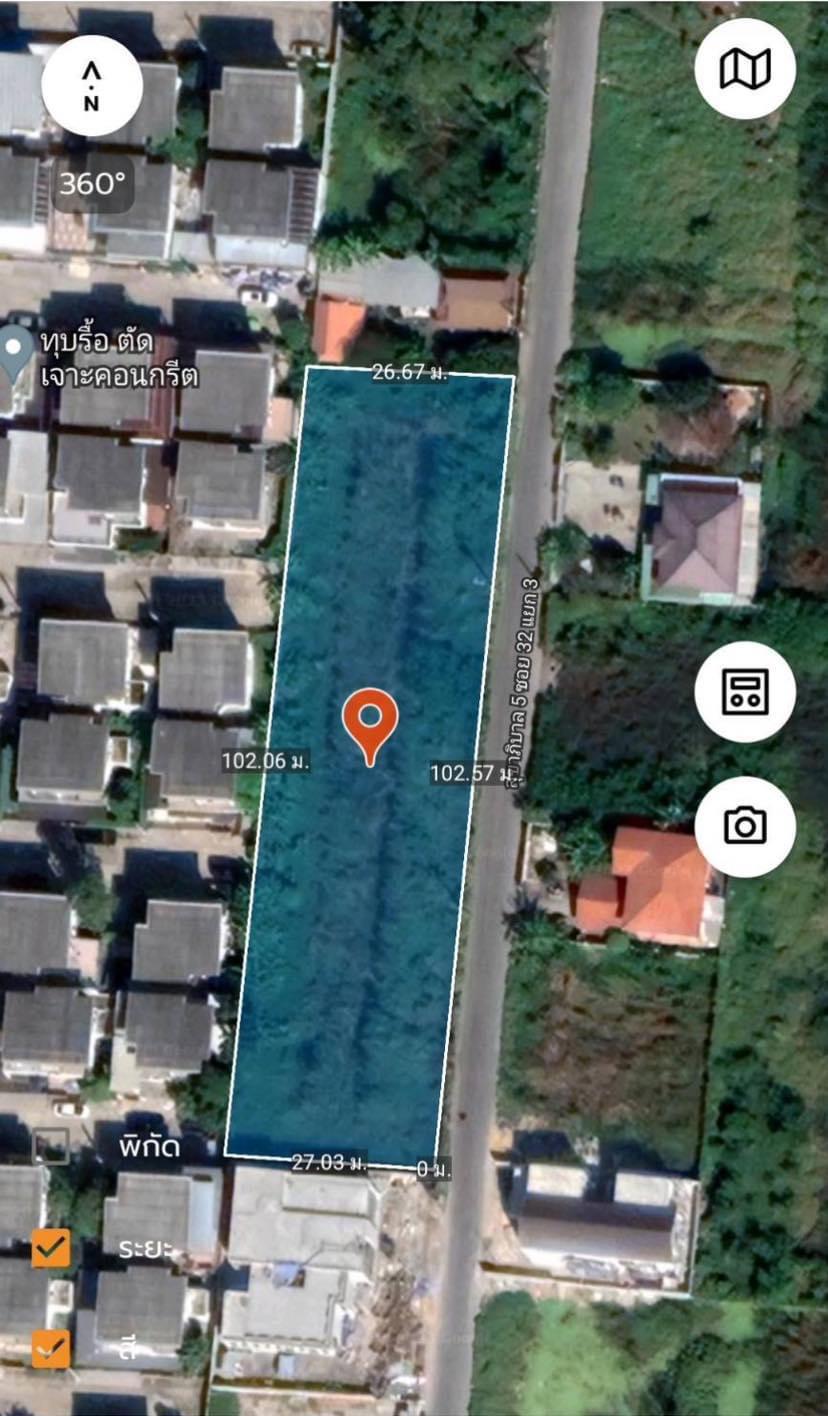Uncheck the สี checkbox
This screenshot has width=828, height=1416.
tap(51, 1349)
